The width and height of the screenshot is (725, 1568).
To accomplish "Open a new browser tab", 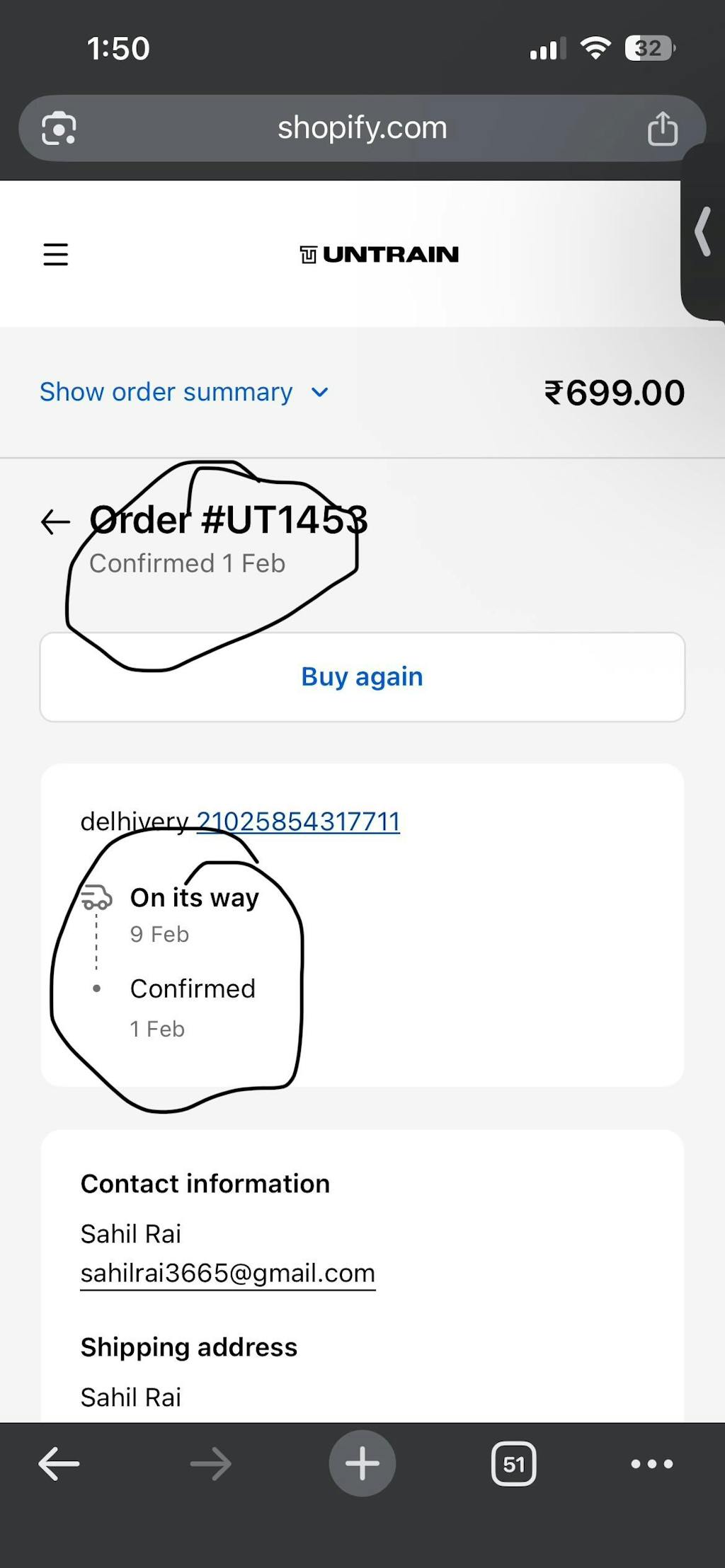I will 362,1464.
